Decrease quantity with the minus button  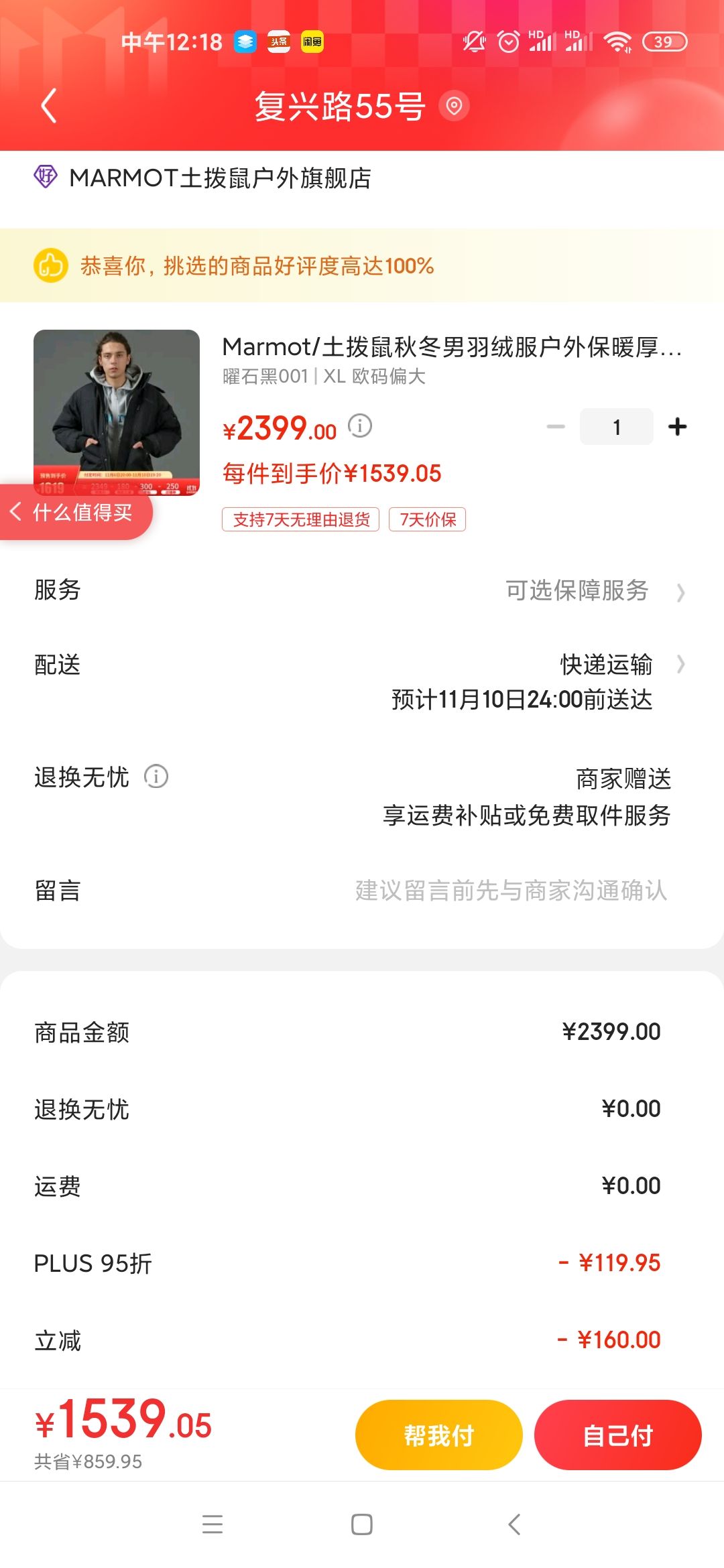click(556, 427)
